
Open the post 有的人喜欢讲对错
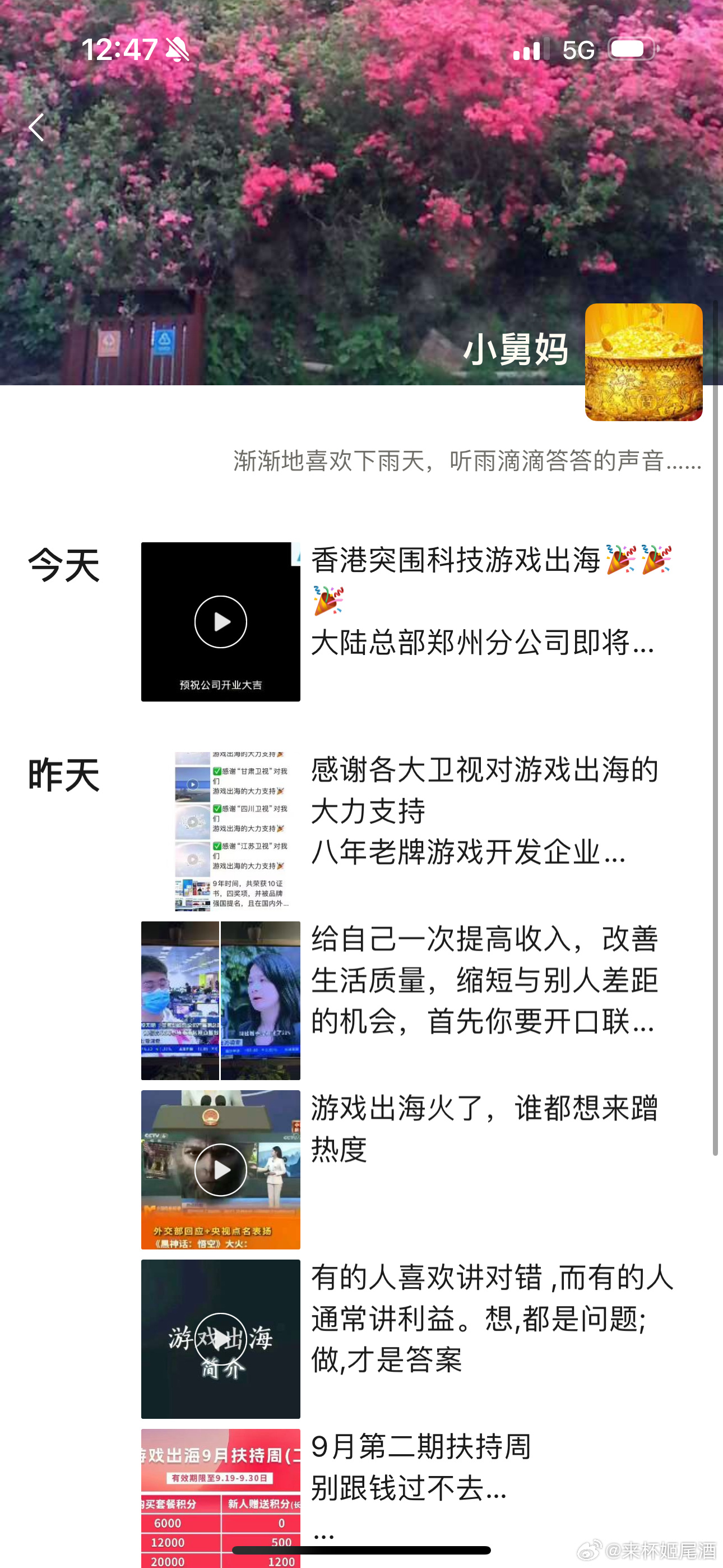point(487,1318)
